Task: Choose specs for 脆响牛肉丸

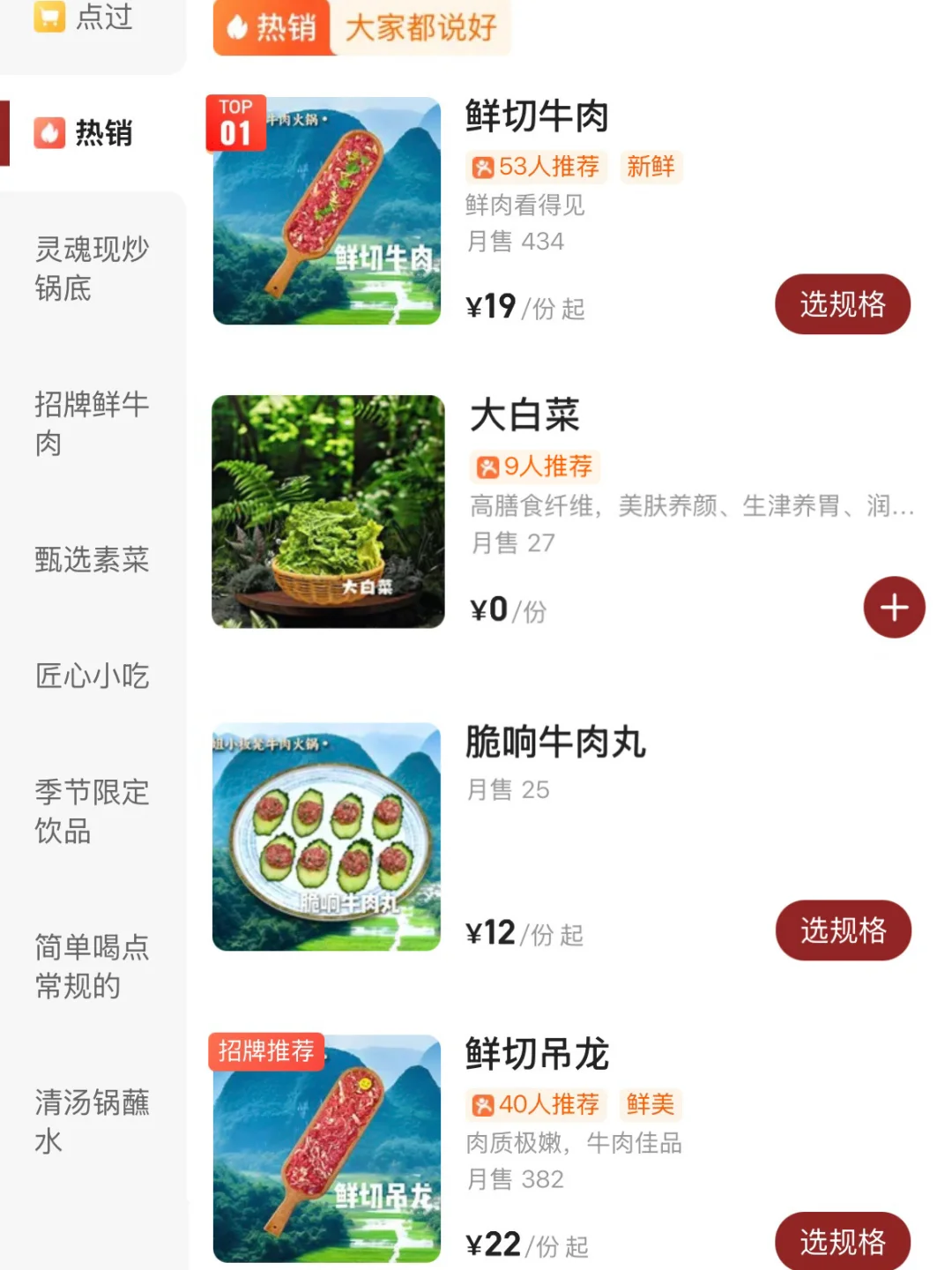Action: pyautogui.click(x=842, y=930)
